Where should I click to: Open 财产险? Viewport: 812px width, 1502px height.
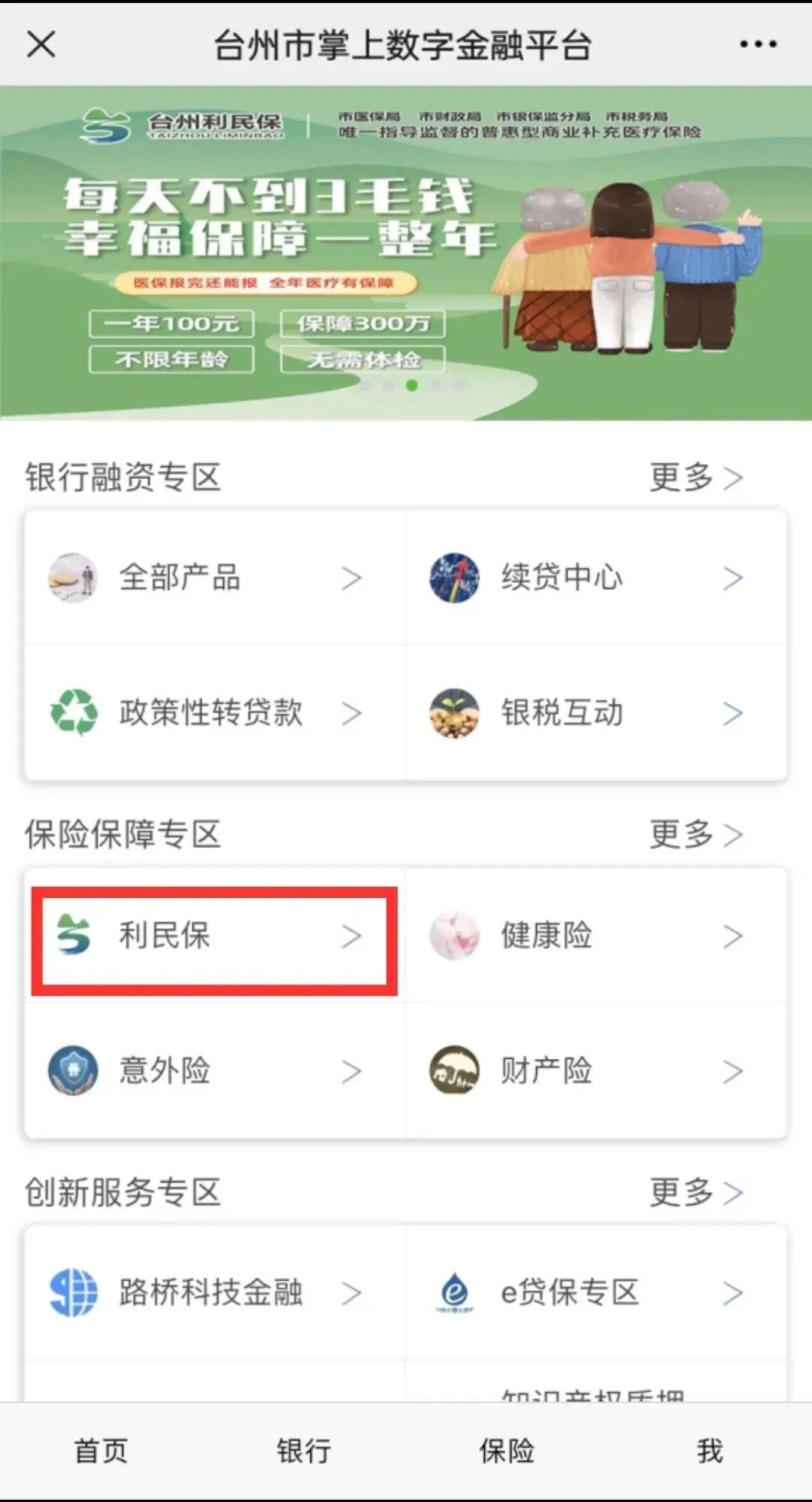pos(596,1070)
